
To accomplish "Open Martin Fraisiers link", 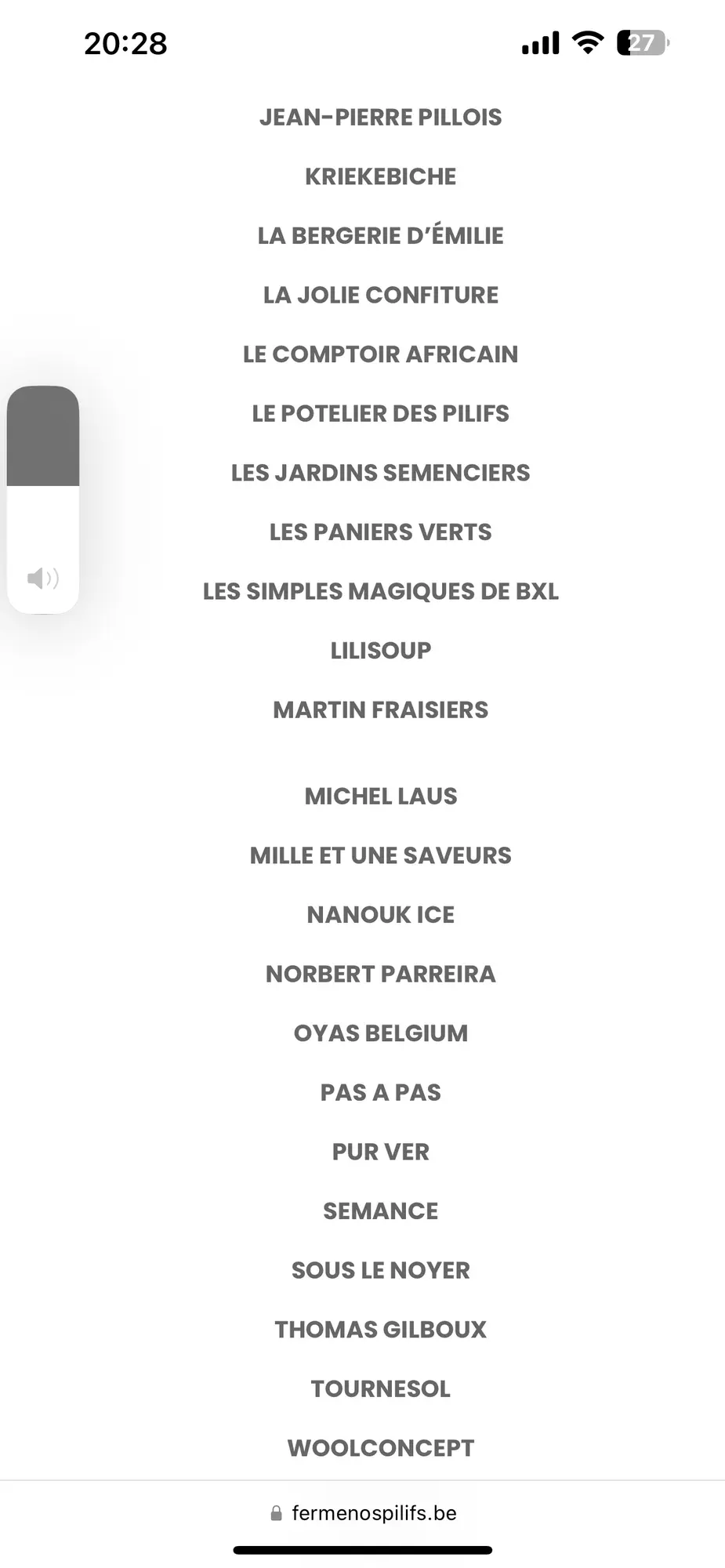I will [x=380, y=710].
